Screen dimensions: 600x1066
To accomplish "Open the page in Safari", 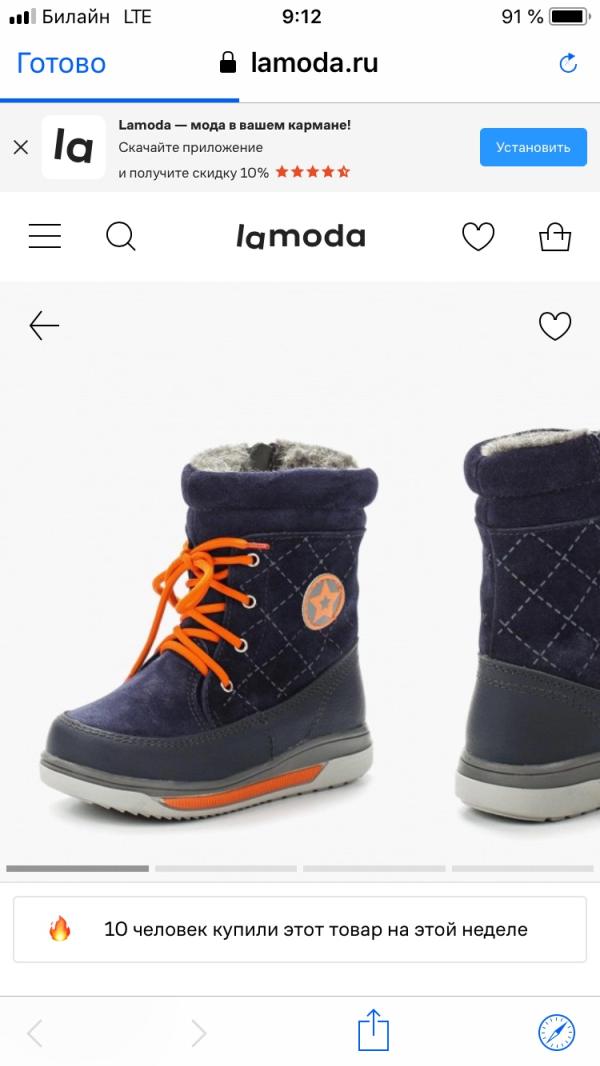I will point(556,1031).
